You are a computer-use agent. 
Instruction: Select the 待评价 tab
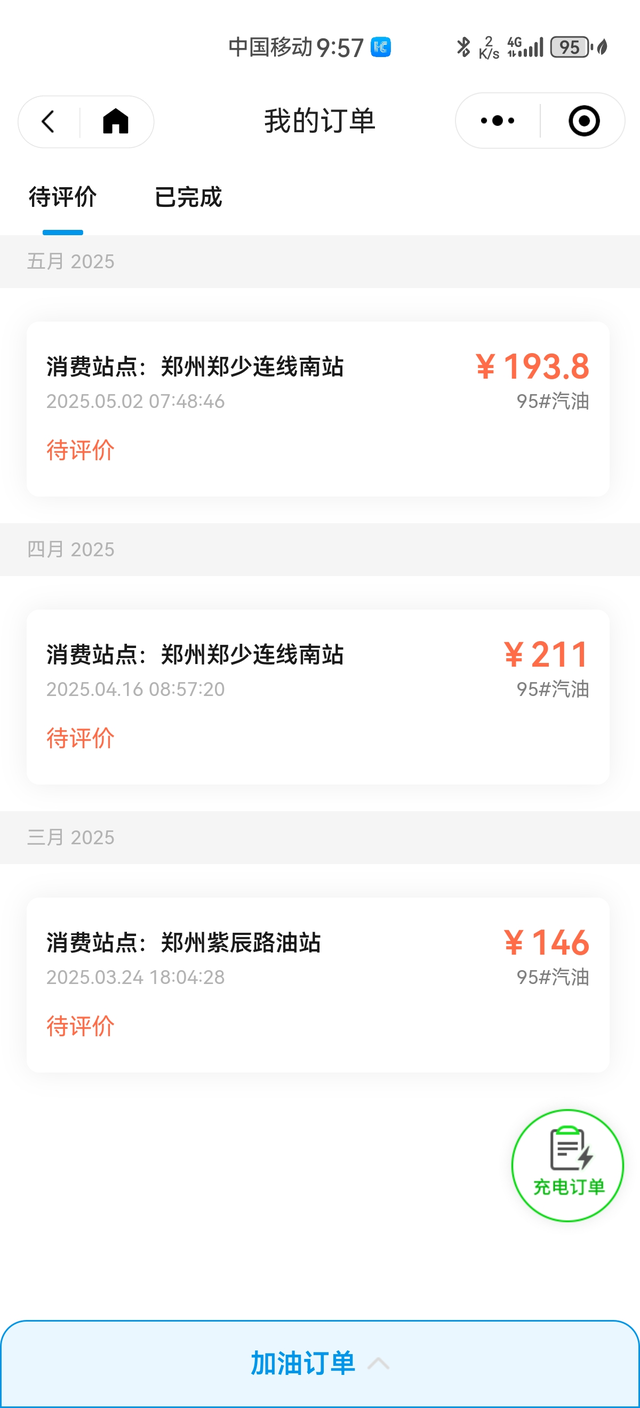click(x=62, y=197)
